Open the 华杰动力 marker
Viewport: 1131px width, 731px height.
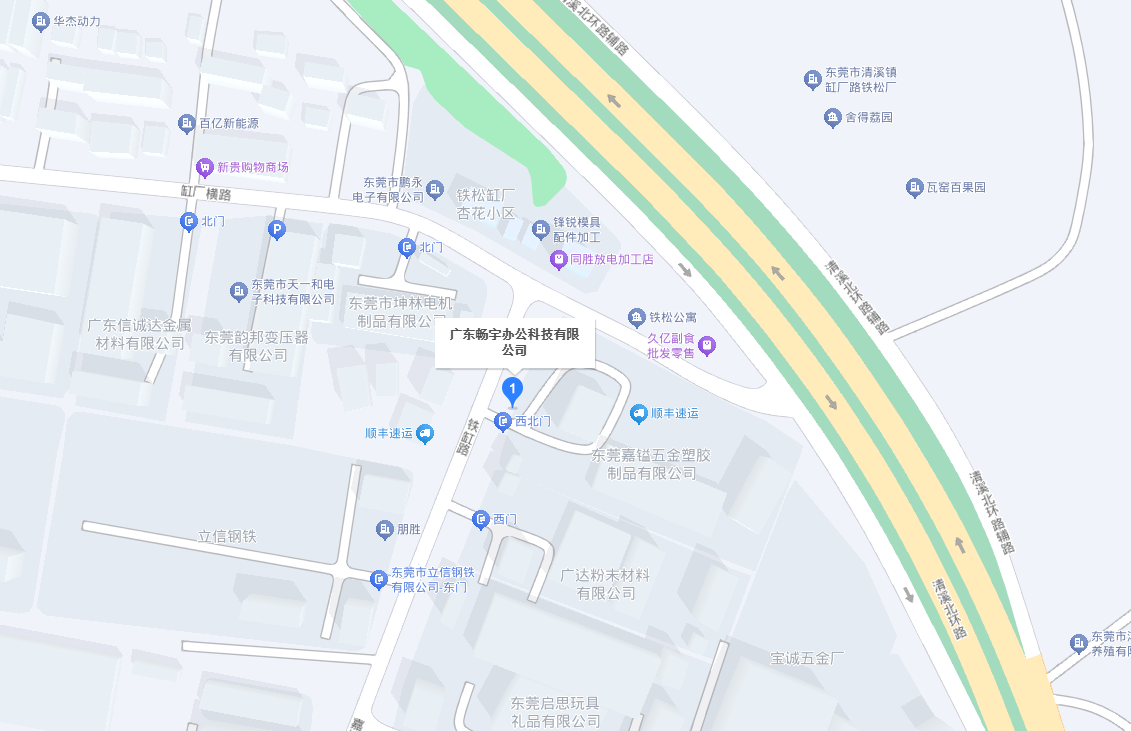(x=41, y=20)
